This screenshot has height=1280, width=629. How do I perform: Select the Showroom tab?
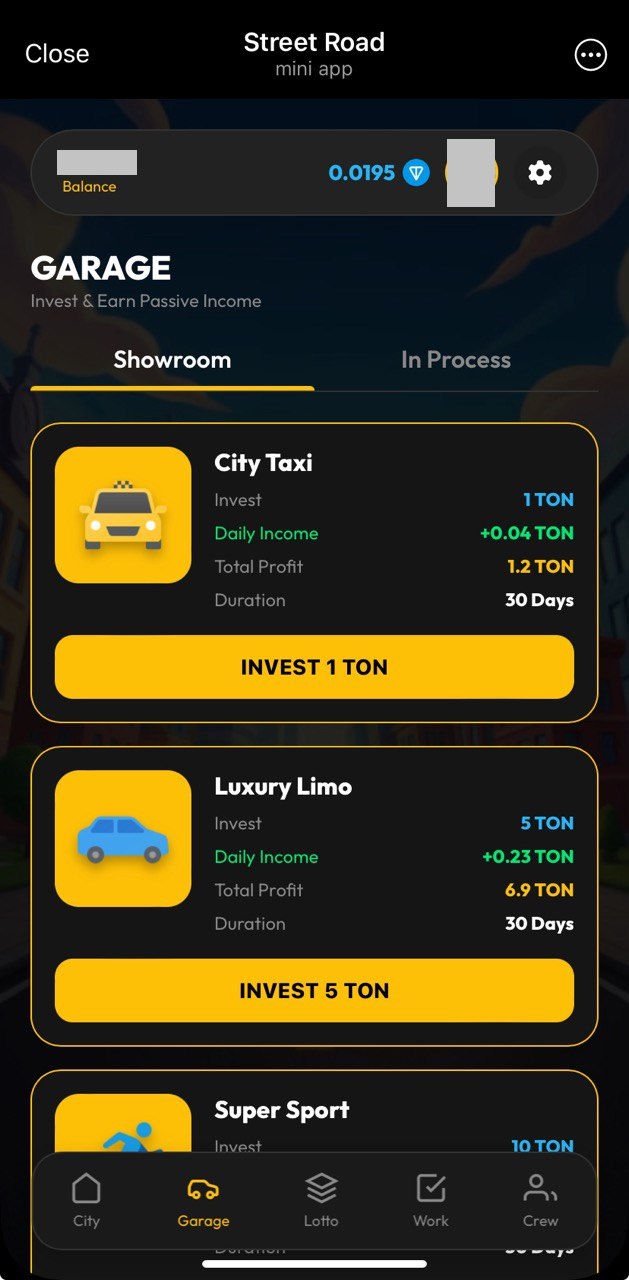(x=172, y=360)
